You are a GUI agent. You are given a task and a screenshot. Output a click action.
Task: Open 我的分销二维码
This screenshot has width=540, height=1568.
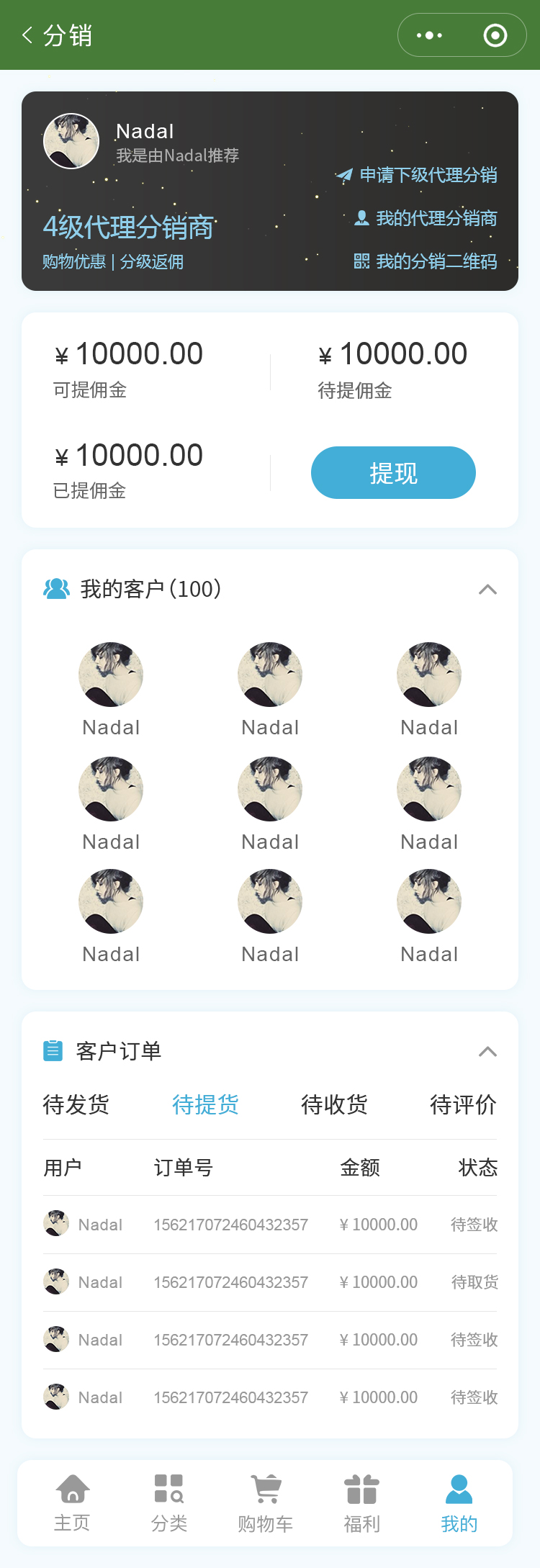coord(426,261)
